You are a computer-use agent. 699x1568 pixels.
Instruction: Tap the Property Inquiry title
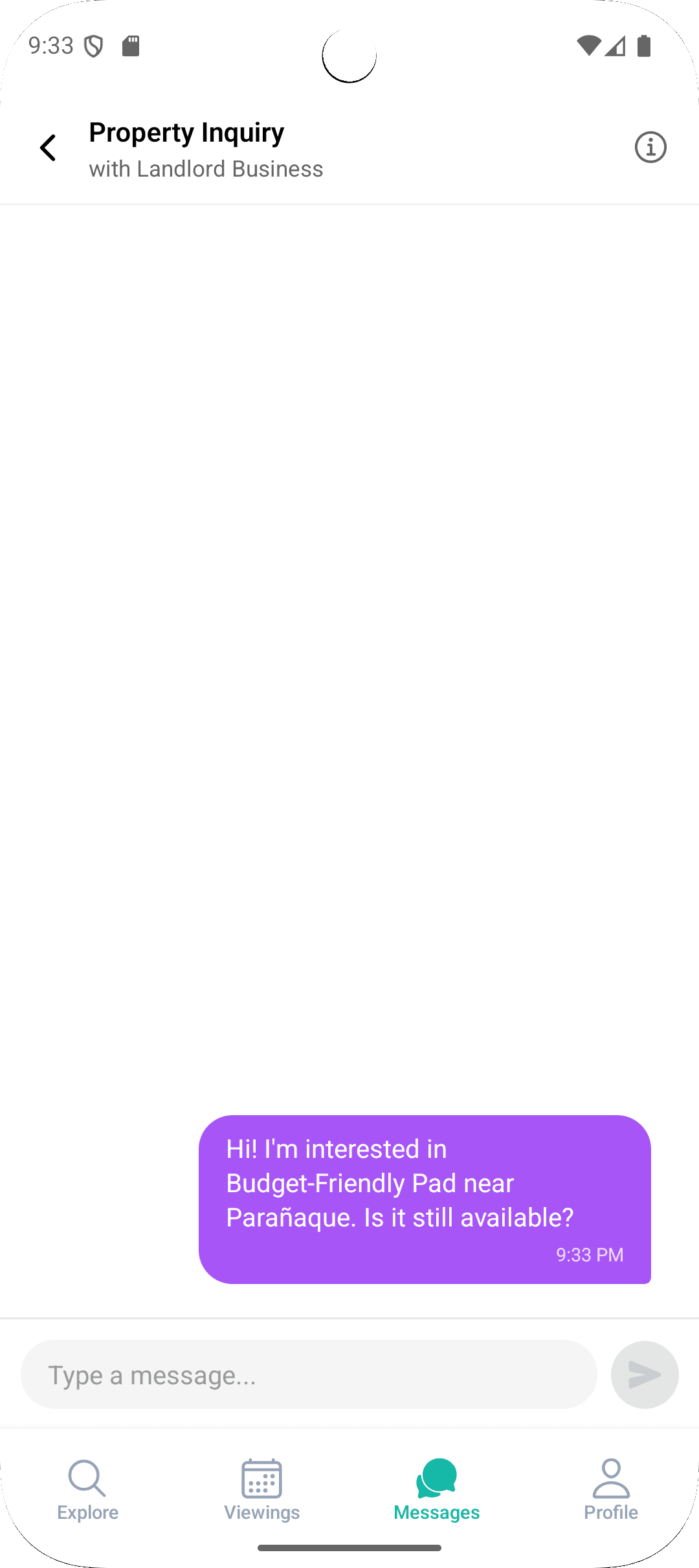(186, 132)
